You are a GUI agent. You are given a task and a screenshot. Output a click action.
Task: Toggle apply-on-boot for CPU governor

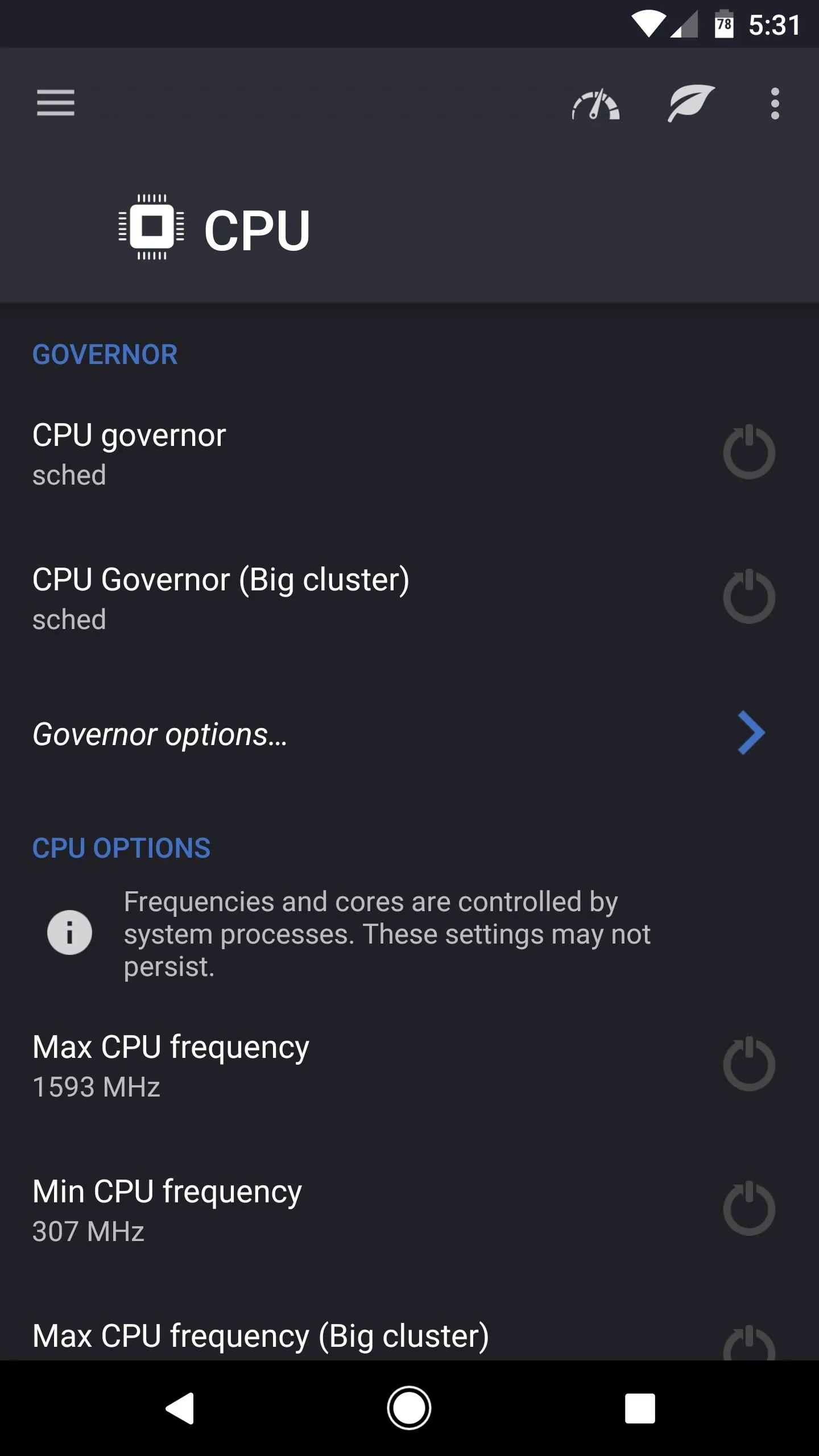pos(749,452)
